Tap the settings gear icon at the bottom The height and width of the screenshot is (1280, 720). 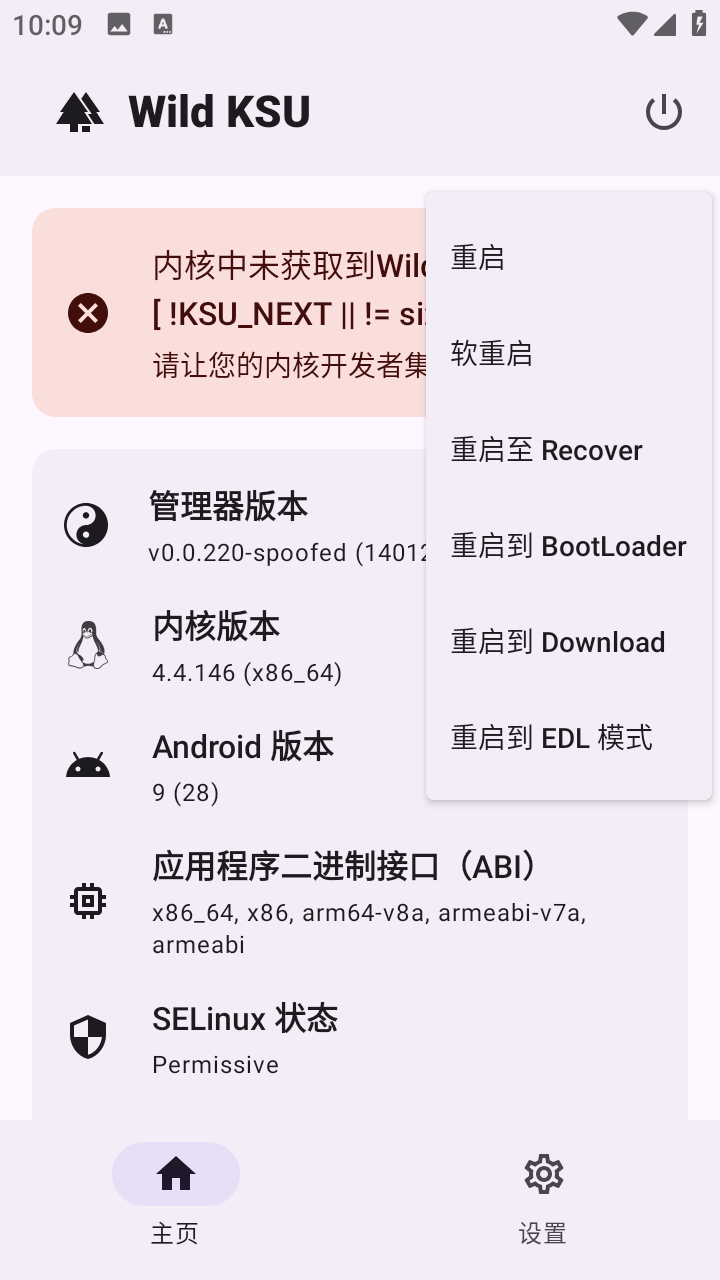point(542,1173)
